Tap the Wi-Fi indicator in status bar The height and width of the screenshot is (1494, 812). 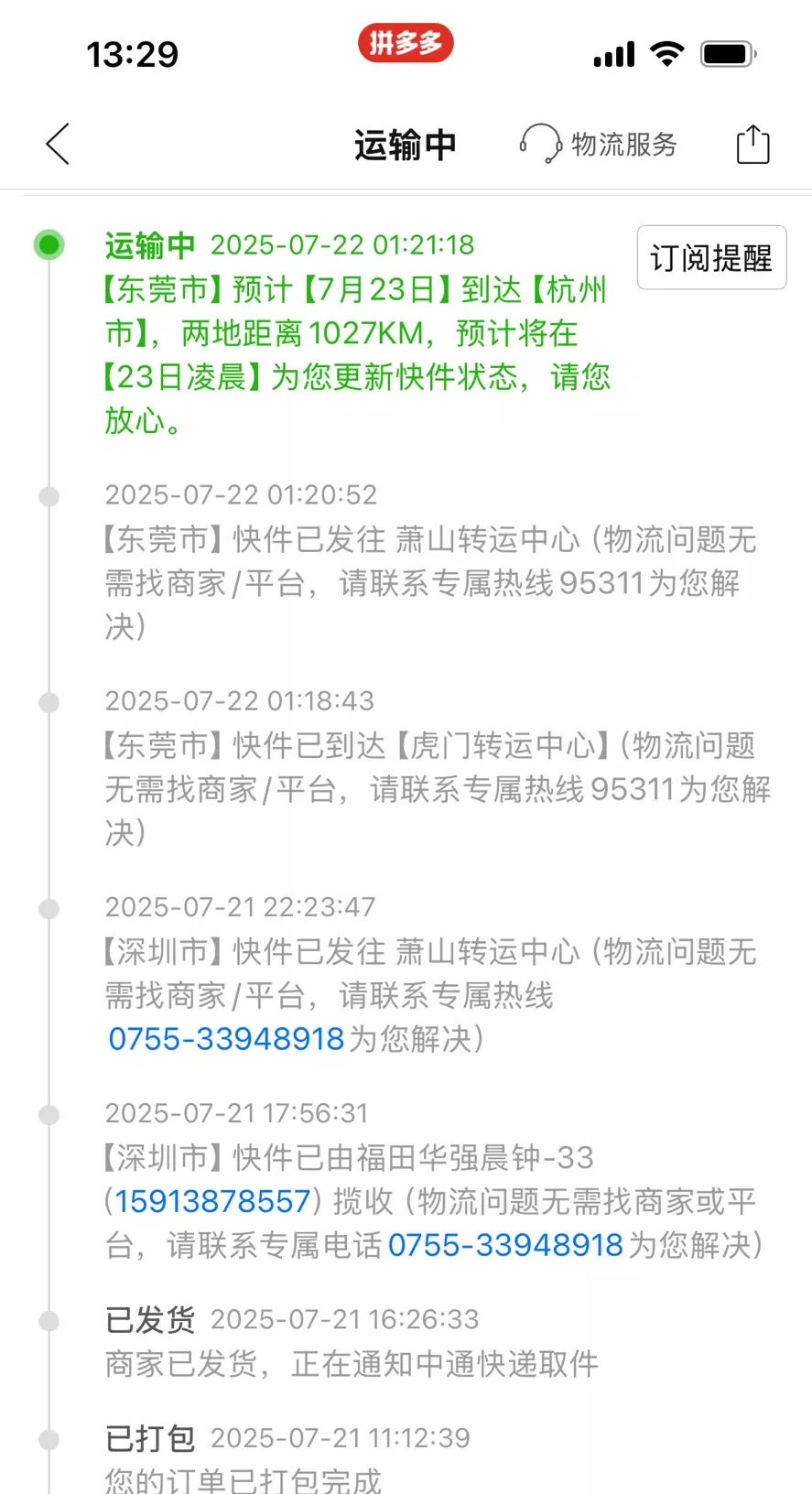667,53
